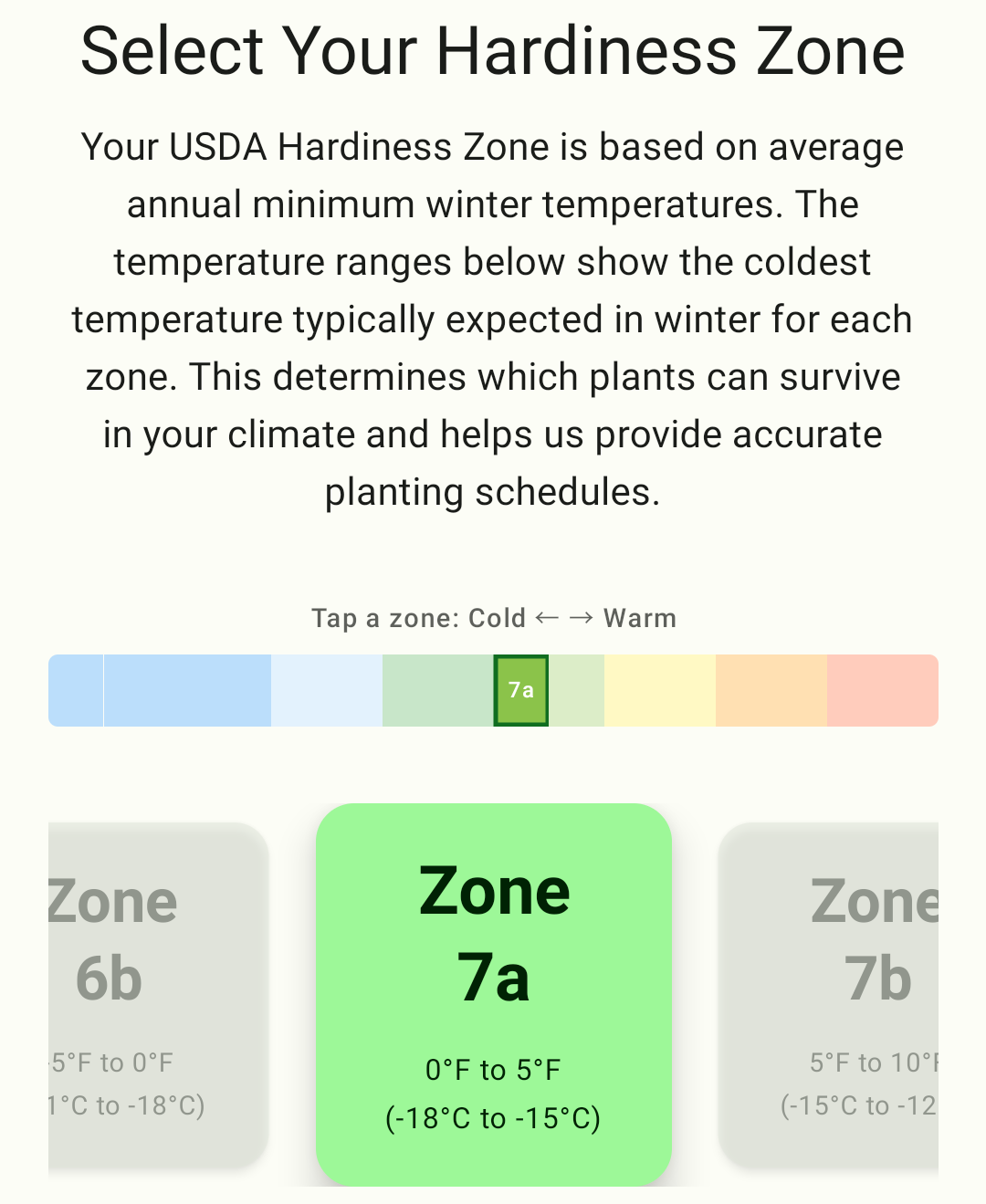This screenshot has width=986, height=1204.
Task: Tap the pale blue segment left of the greens
Action: [x=327, y=691]
